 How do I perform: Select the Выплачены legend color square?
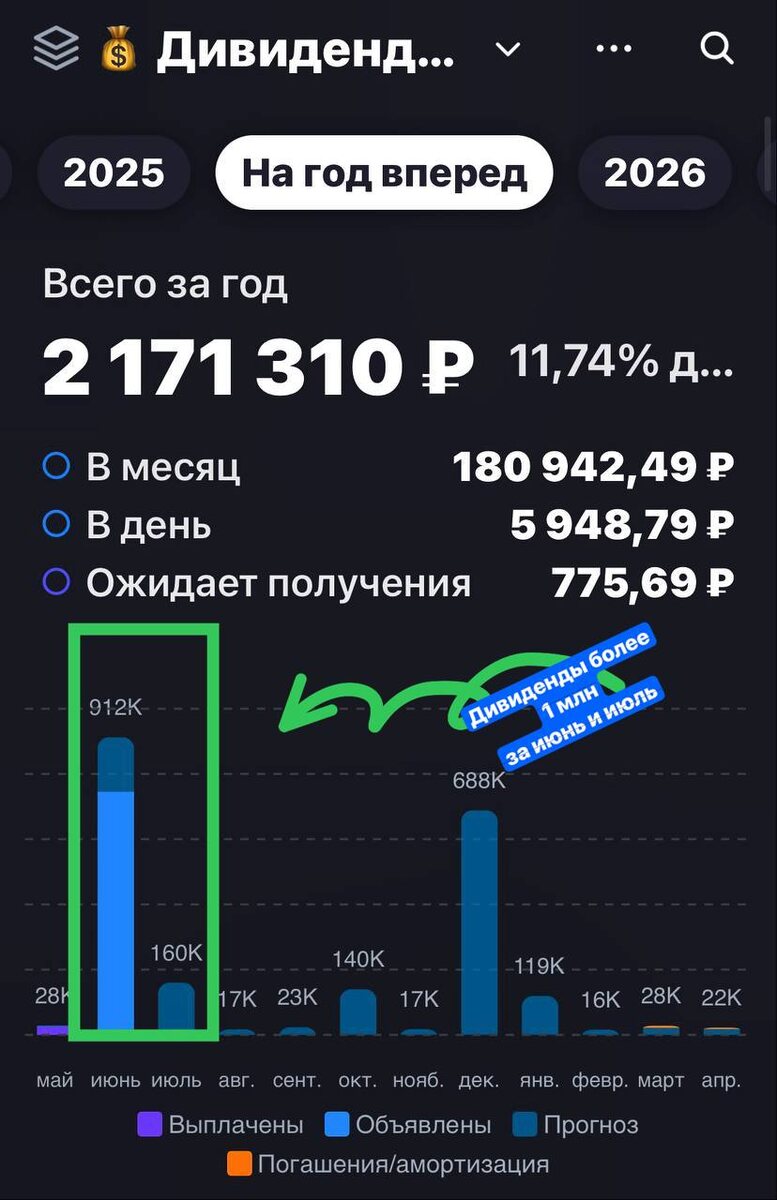(x=148, y=1124)
